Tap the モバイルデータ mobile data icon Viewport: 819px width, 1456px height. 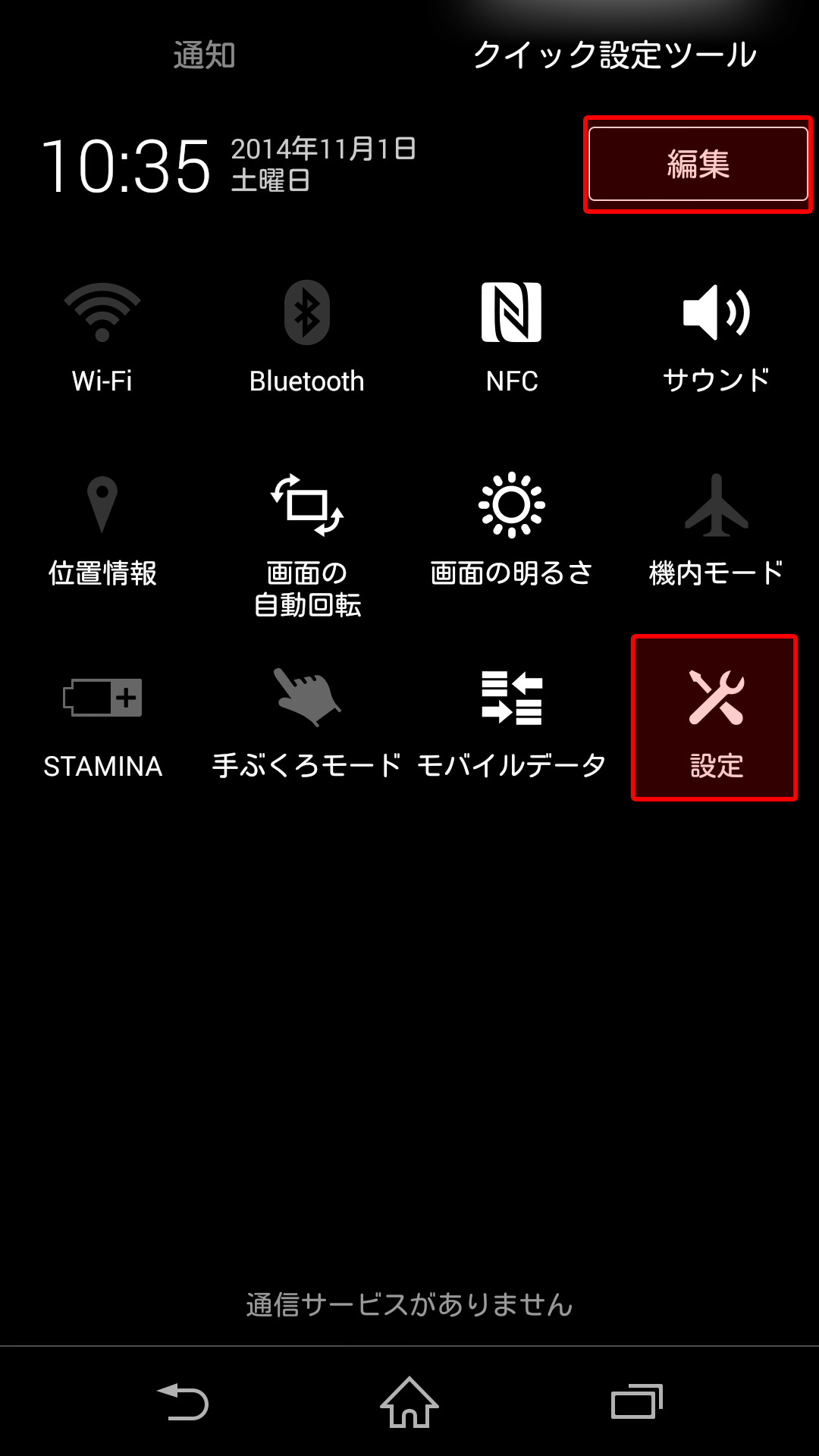click(x=512, y=717)
